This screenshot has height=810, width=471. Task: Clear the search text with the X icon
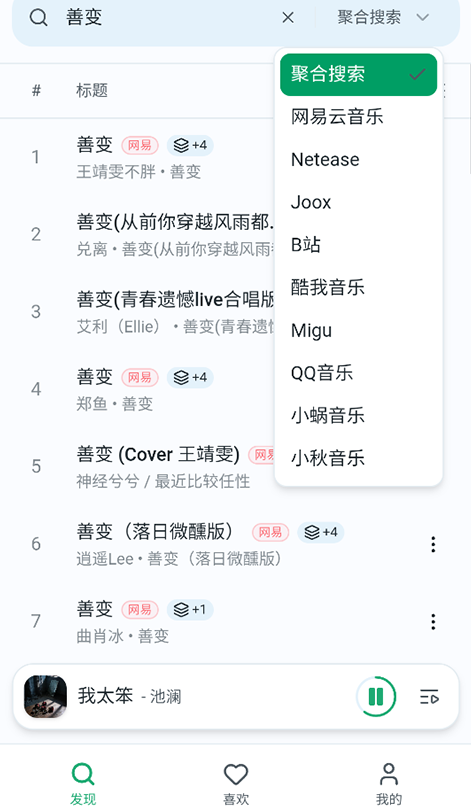[288, 18]
